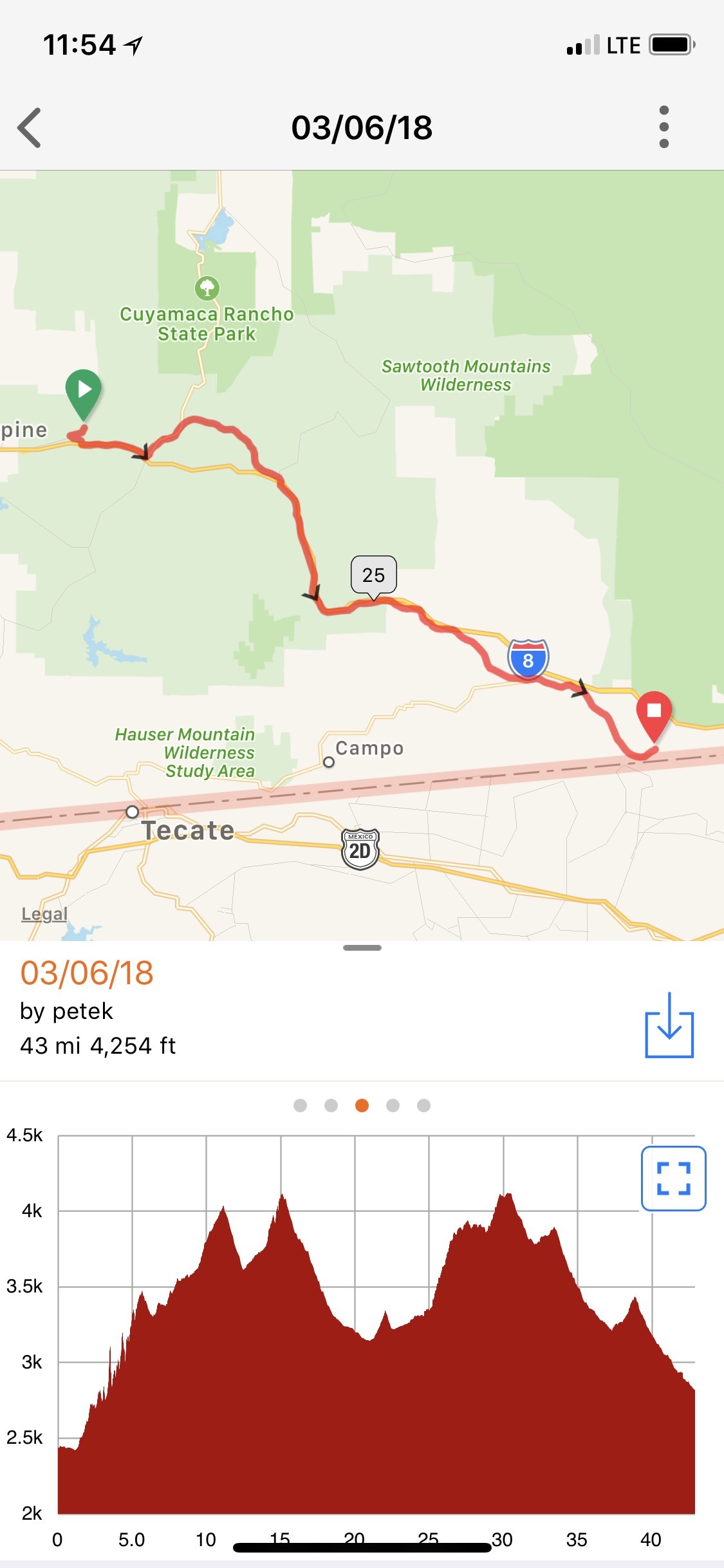The height and width of the screenshot is (1568, 724).
Task: Tap the mile 25 marker on the route
Action: point(373,575)
